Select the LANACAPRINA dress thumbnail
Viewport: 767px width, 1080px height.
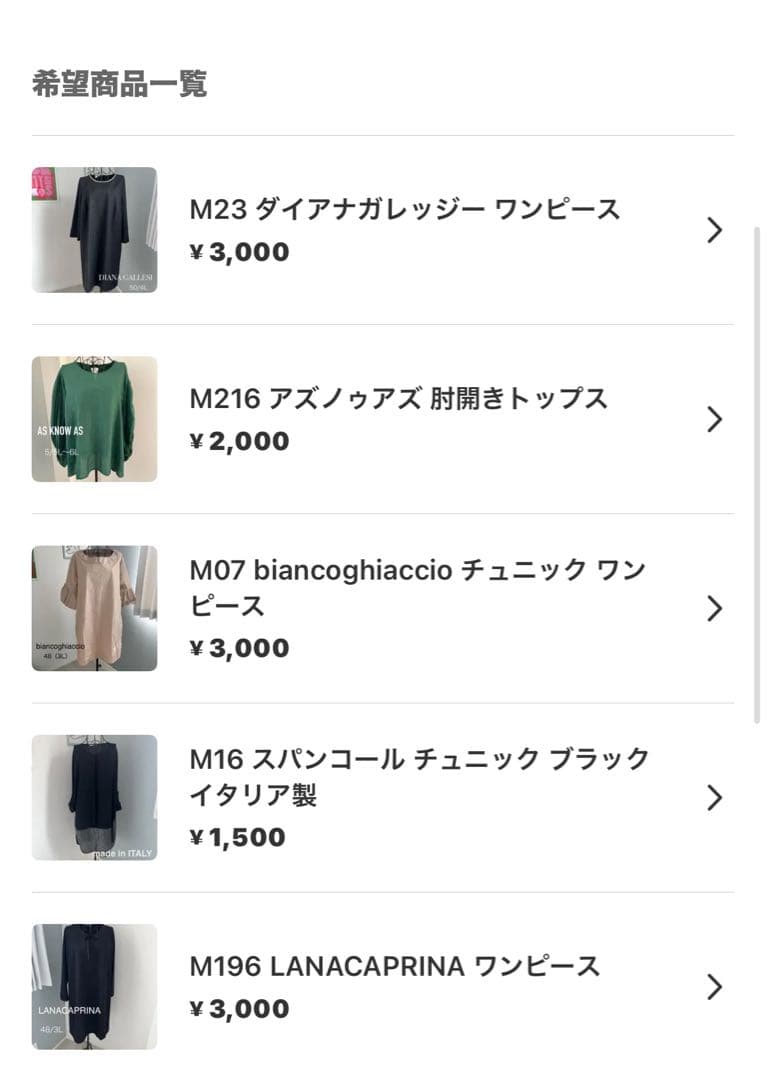pyautogui.click(x=94, y=986)
